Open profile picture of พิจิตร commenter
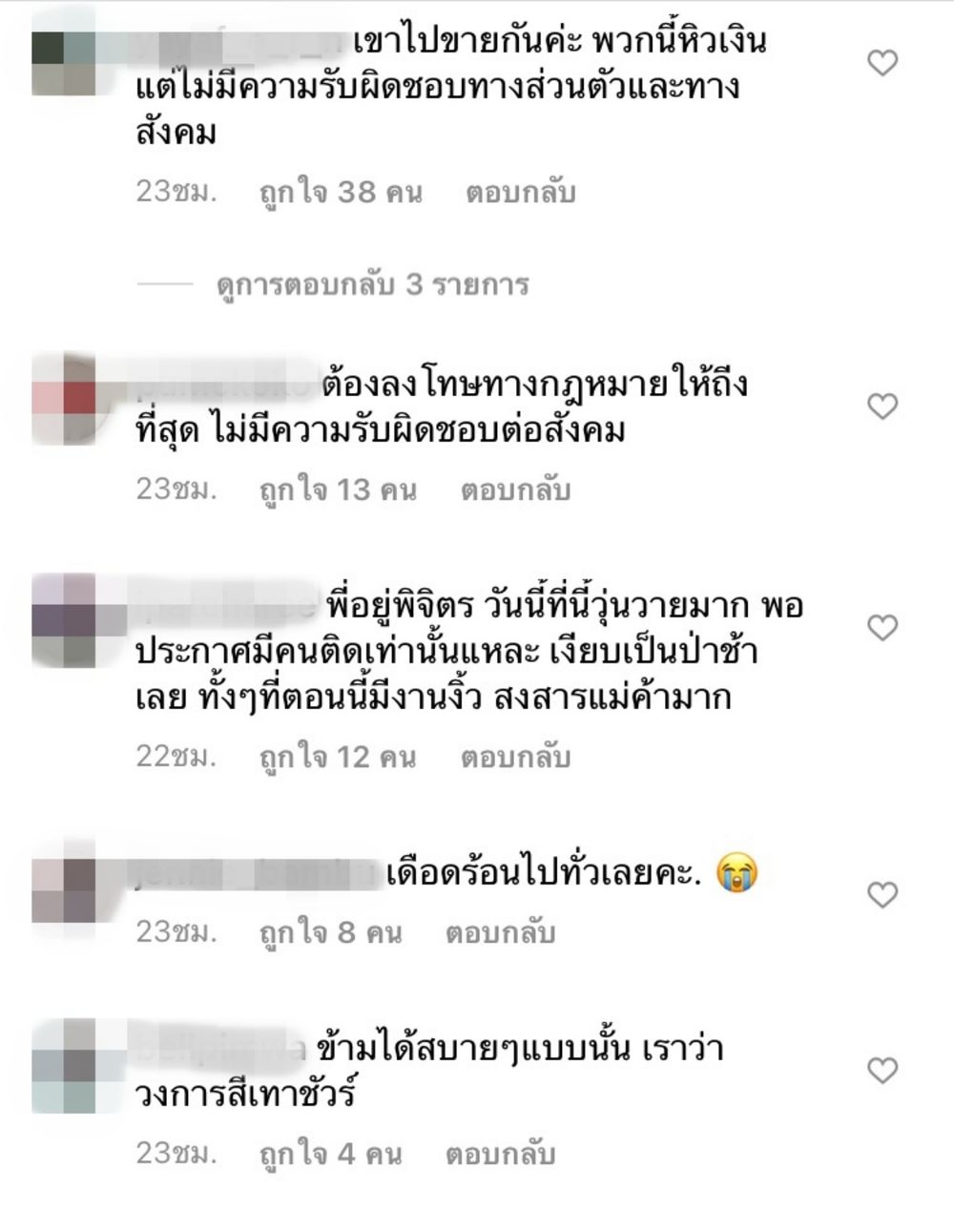The height and width of the screenshot is (1232, 954). click(64, 620)
